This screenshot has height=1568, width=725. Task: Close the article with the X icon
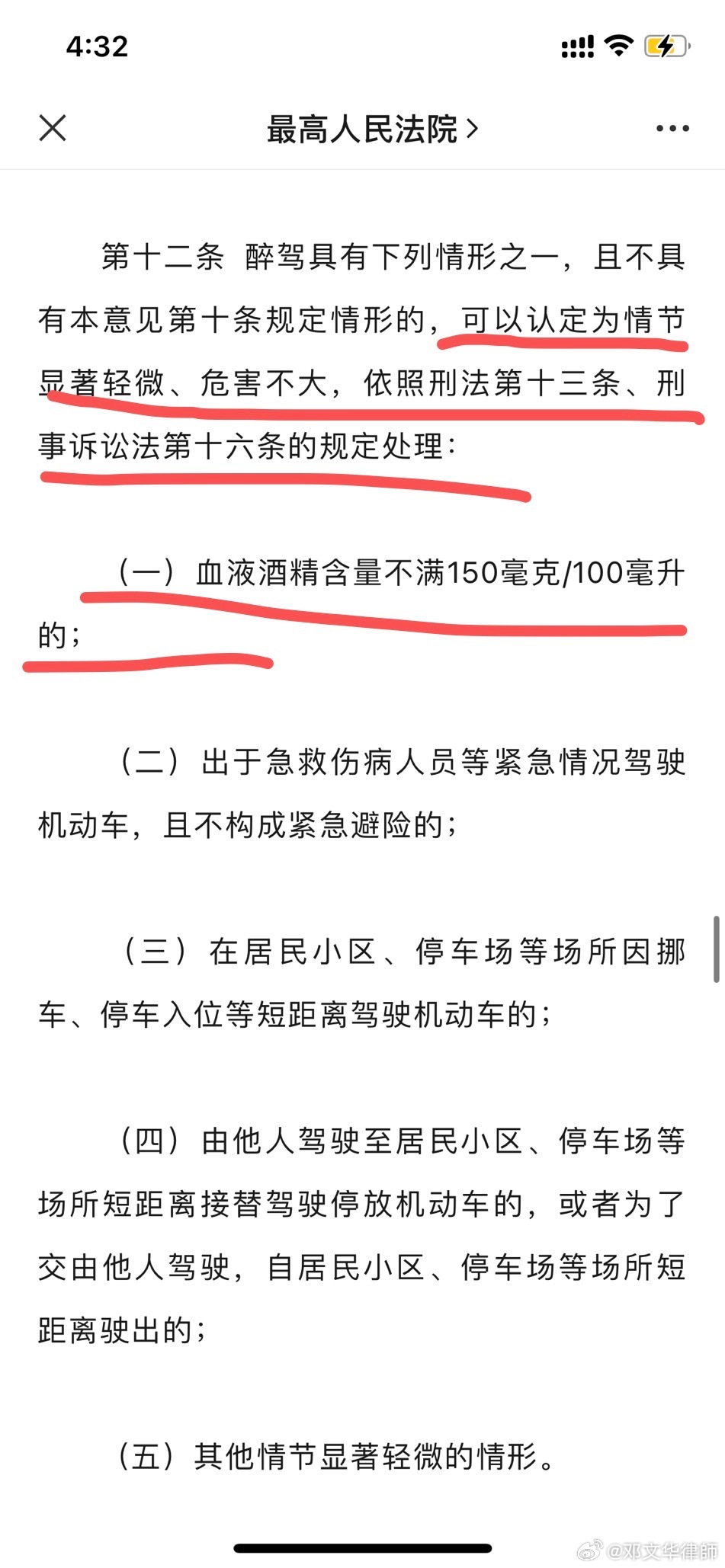pos(52,128)
